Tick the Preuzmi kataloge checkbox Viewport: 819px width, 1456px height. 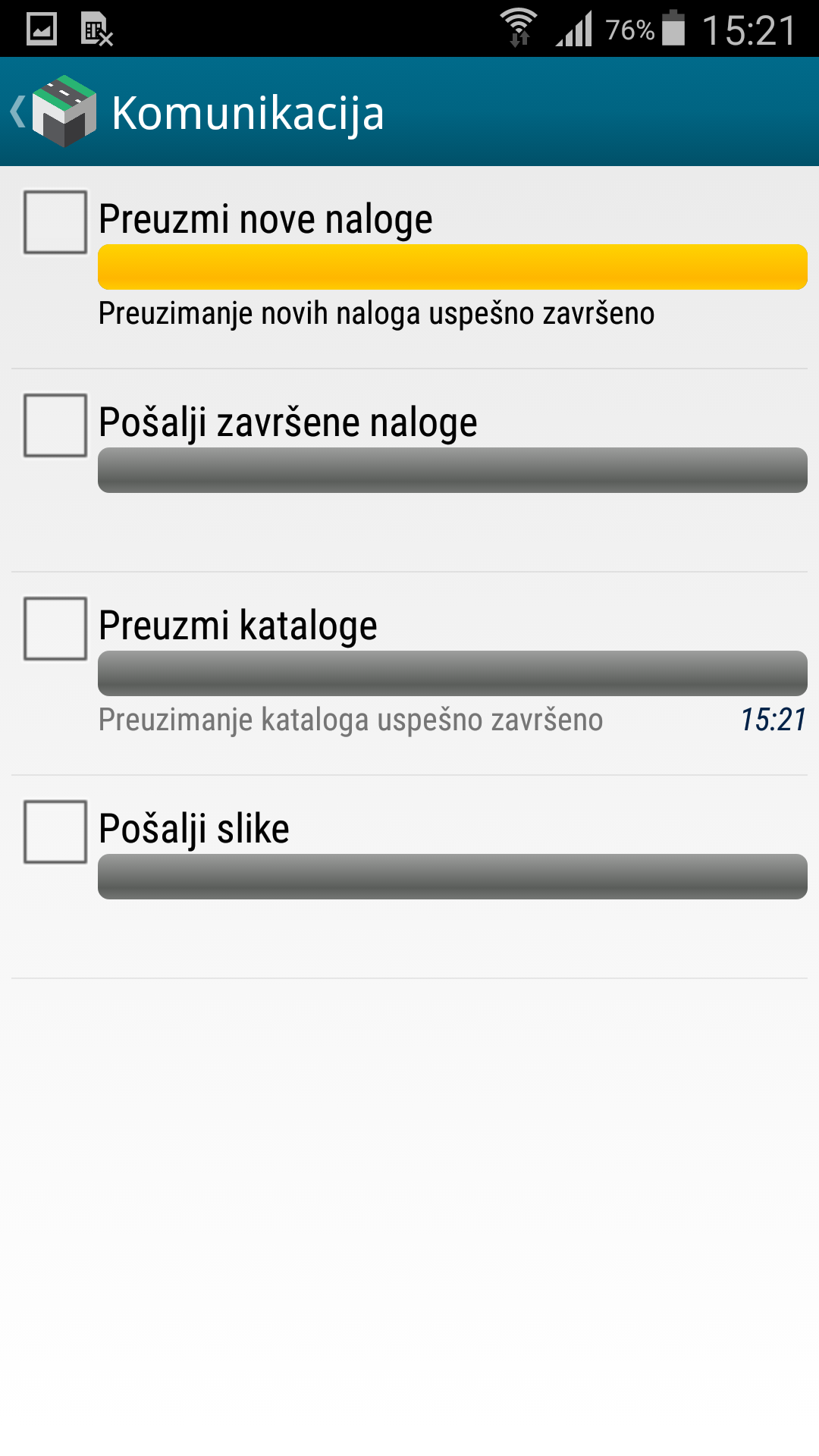pos(55,629)
